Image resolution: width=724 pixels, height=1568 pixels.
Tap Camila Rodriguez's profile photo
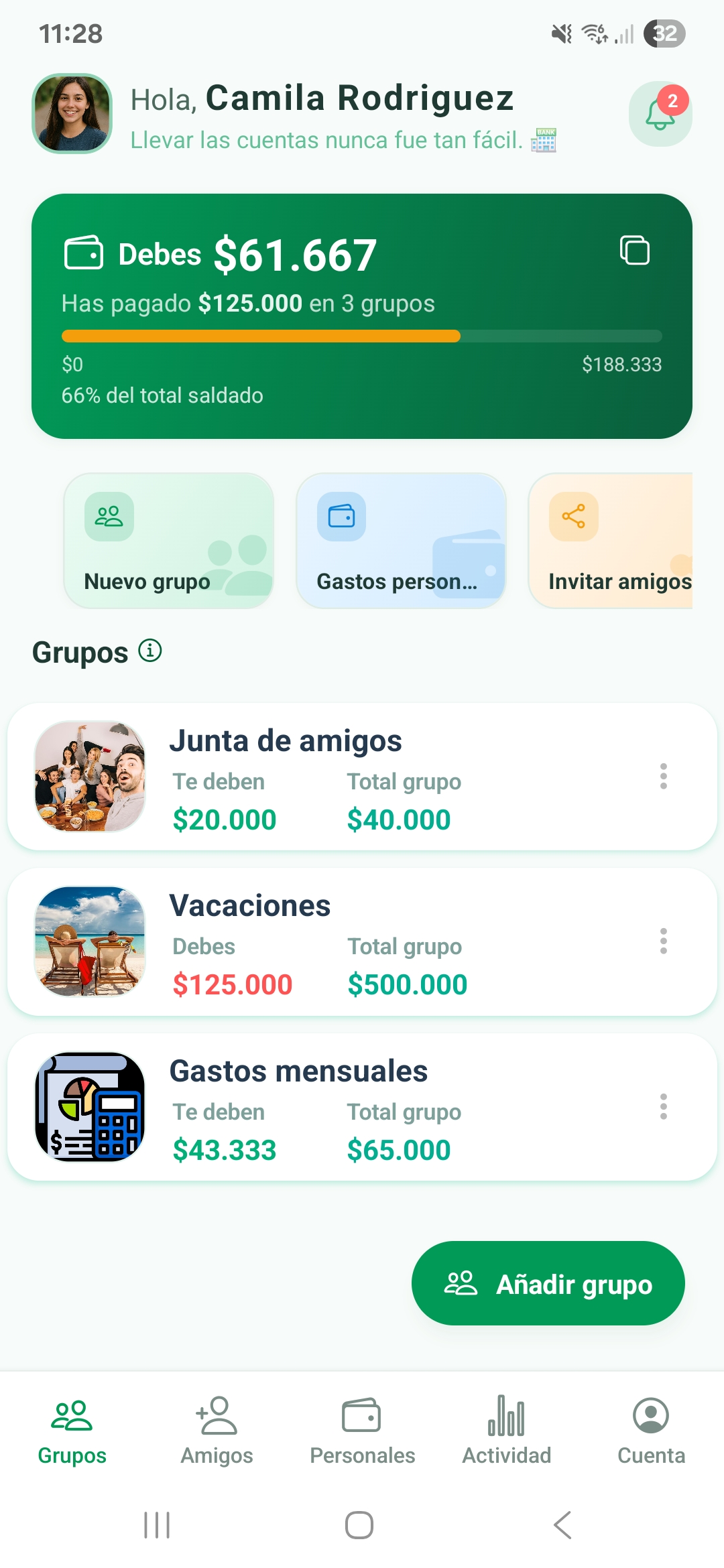coord(72,113)
